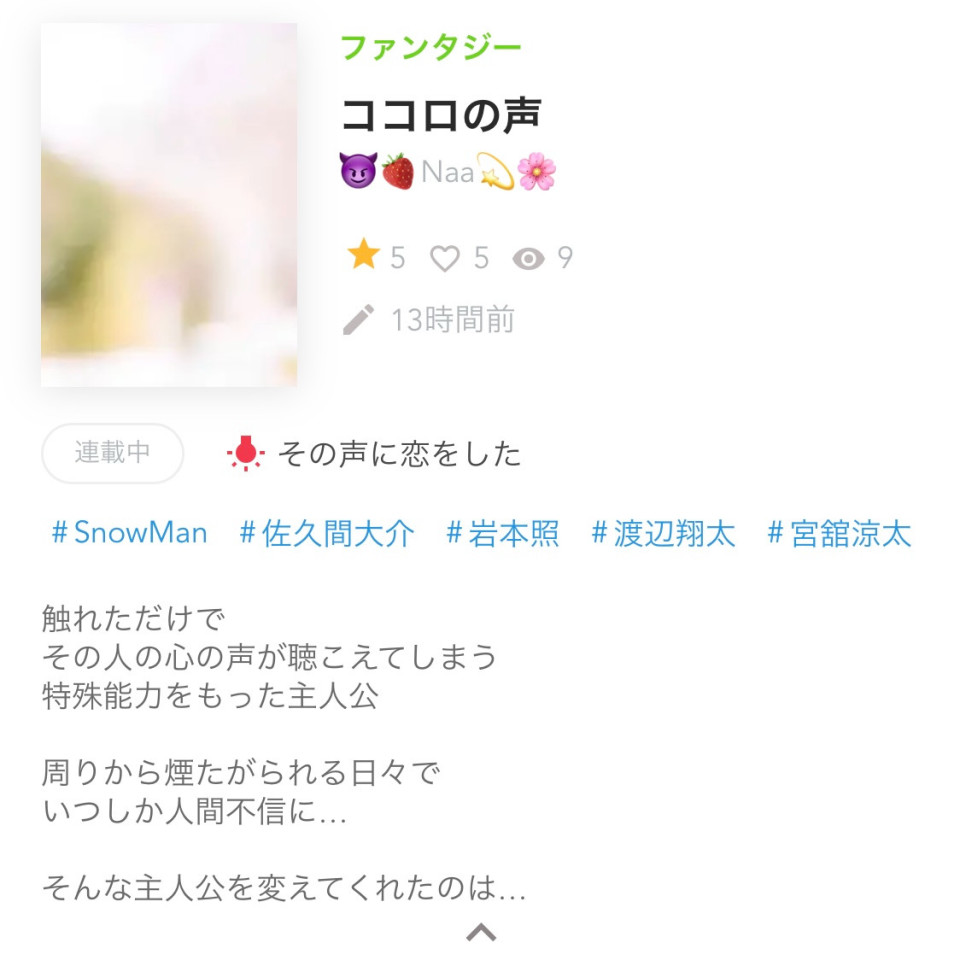Tap the #SnowMan hashtag

(130, 533)
